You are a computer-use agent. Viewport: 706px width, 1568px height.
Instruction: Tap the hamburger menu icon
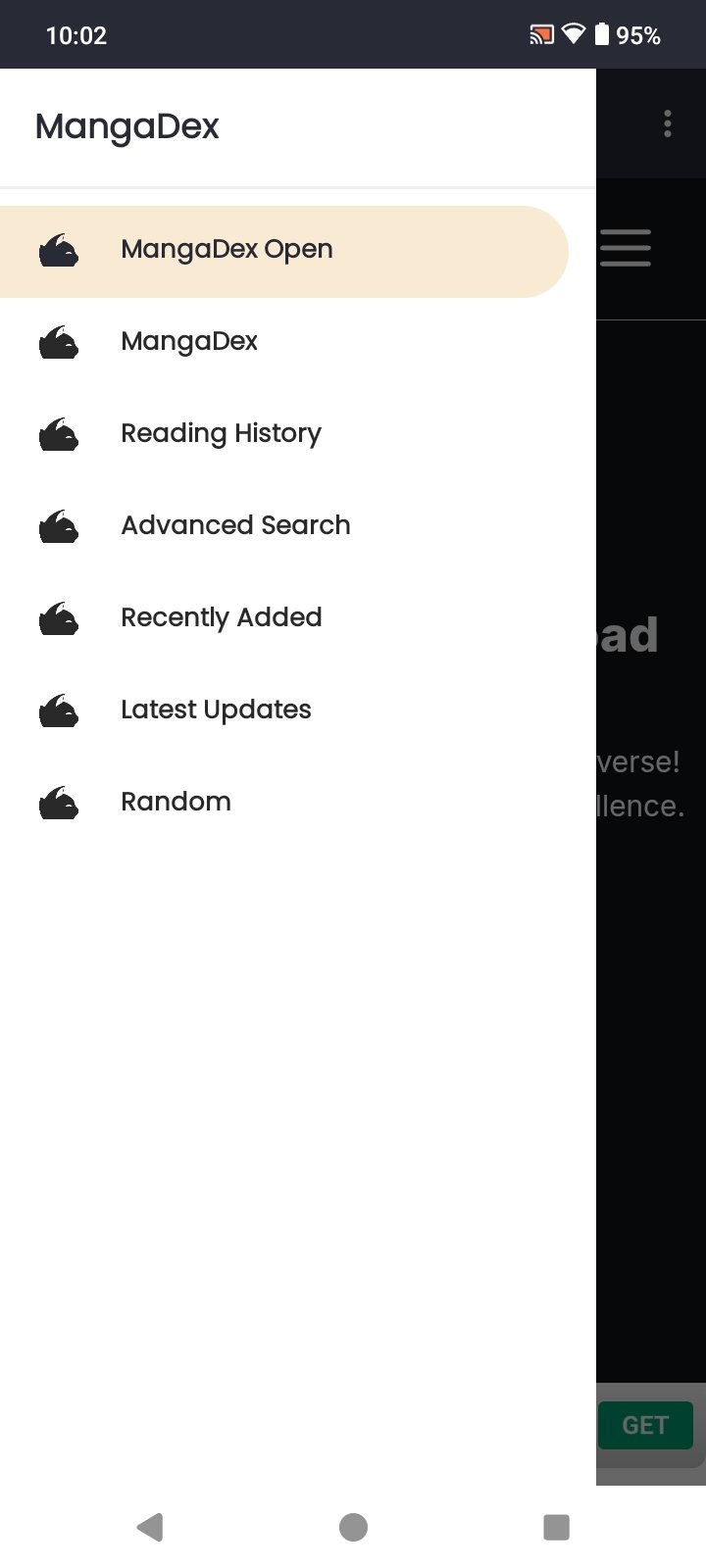(x=626, y=248)
